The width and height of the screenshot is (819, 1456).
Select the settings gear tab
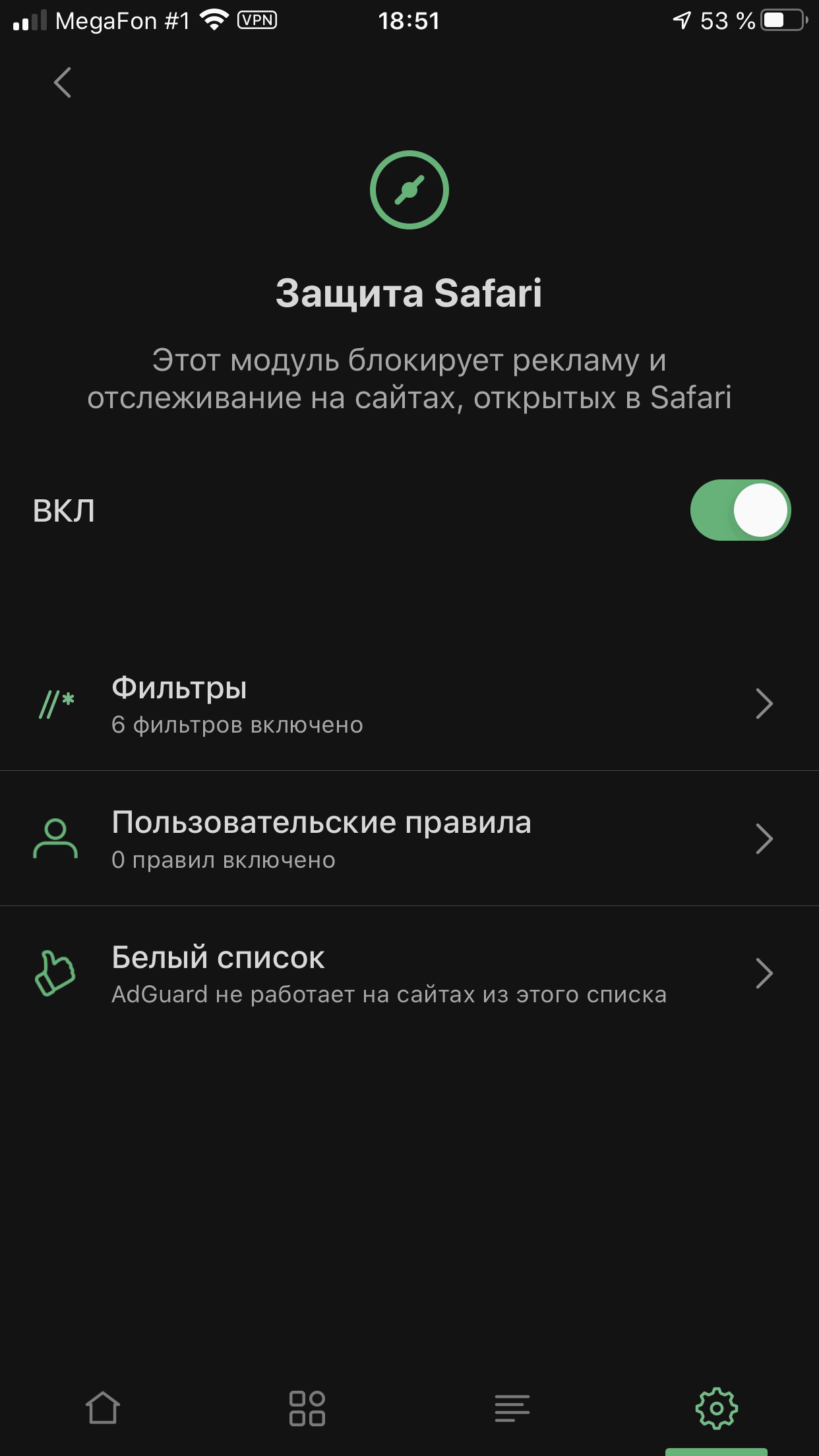[716, 1407]
